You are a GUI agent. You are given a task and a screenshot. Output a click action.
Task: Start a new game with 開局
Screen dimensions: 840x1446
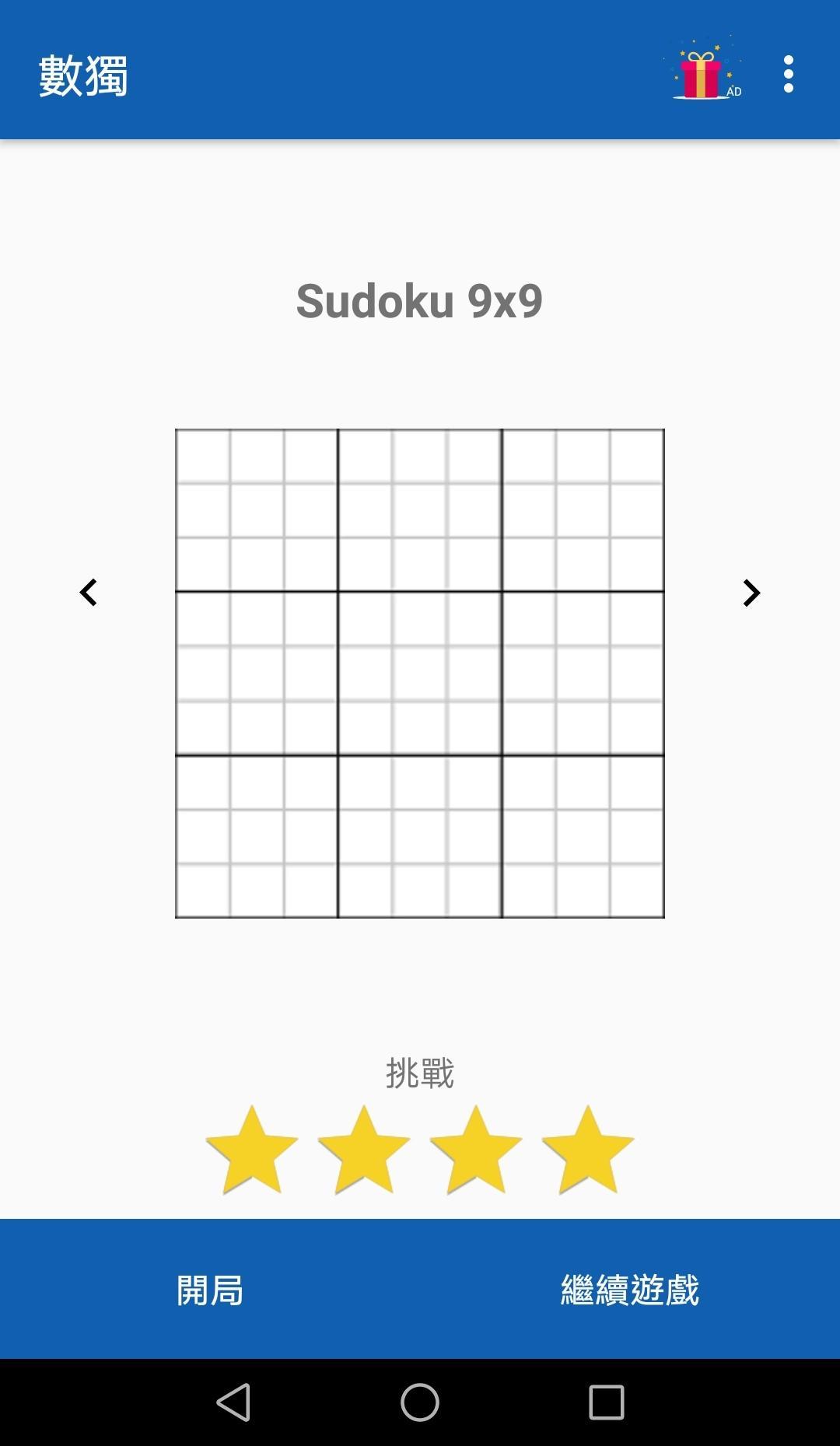[x=210, y=1290]
